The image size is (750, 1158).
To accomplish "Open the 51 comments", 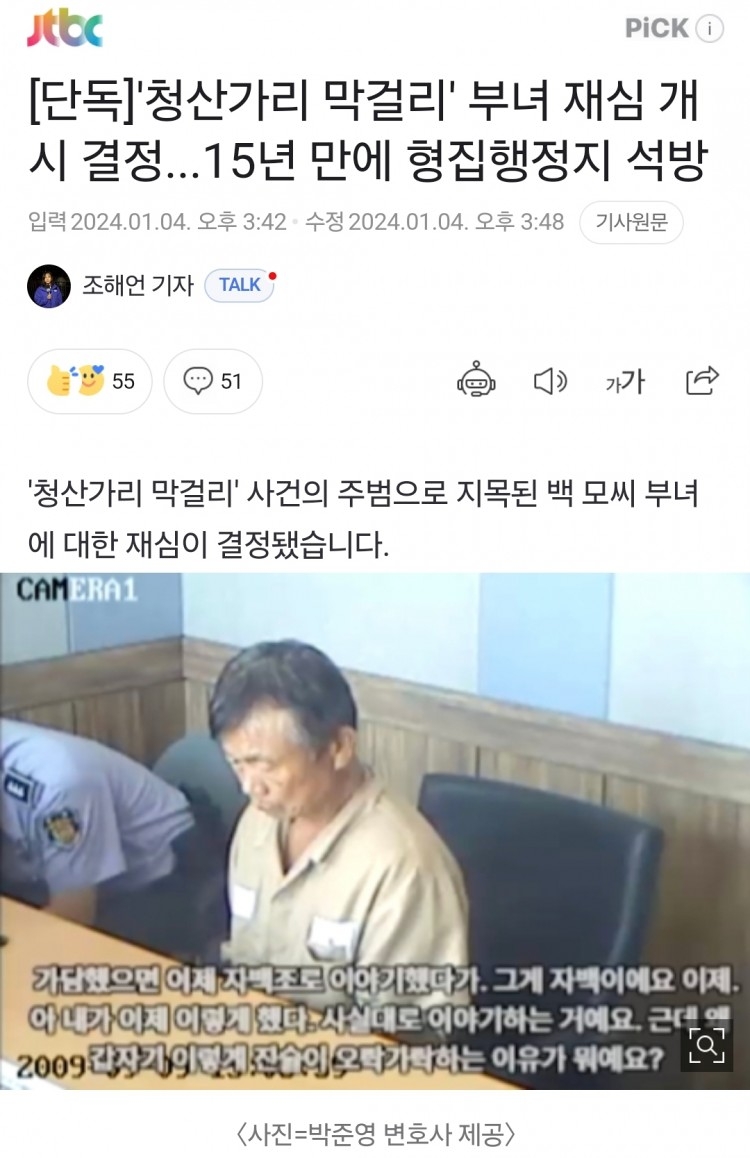I will coord(213,381).
